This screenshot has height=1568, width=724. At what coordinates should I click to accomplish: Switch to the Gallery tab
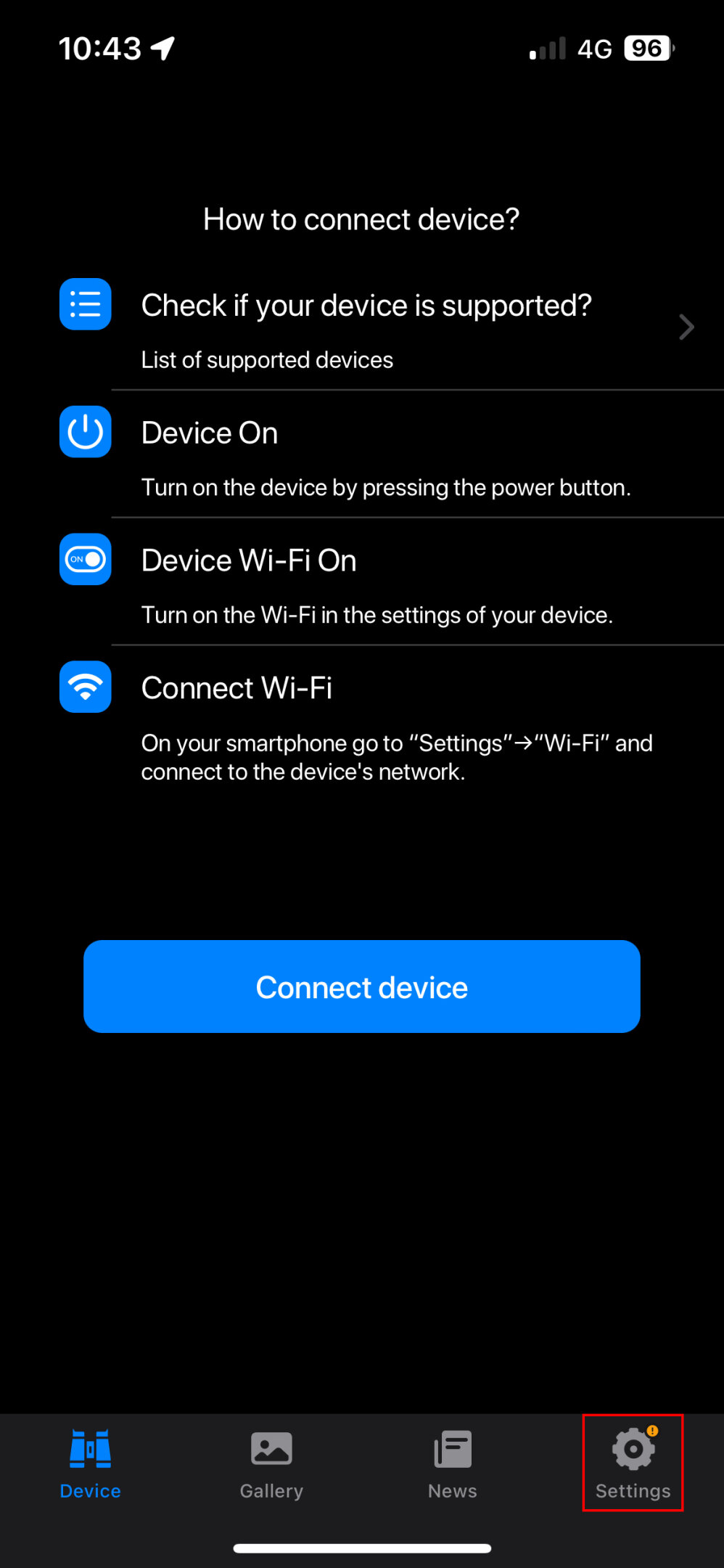pyautogui.click(x=271, y=1463)
